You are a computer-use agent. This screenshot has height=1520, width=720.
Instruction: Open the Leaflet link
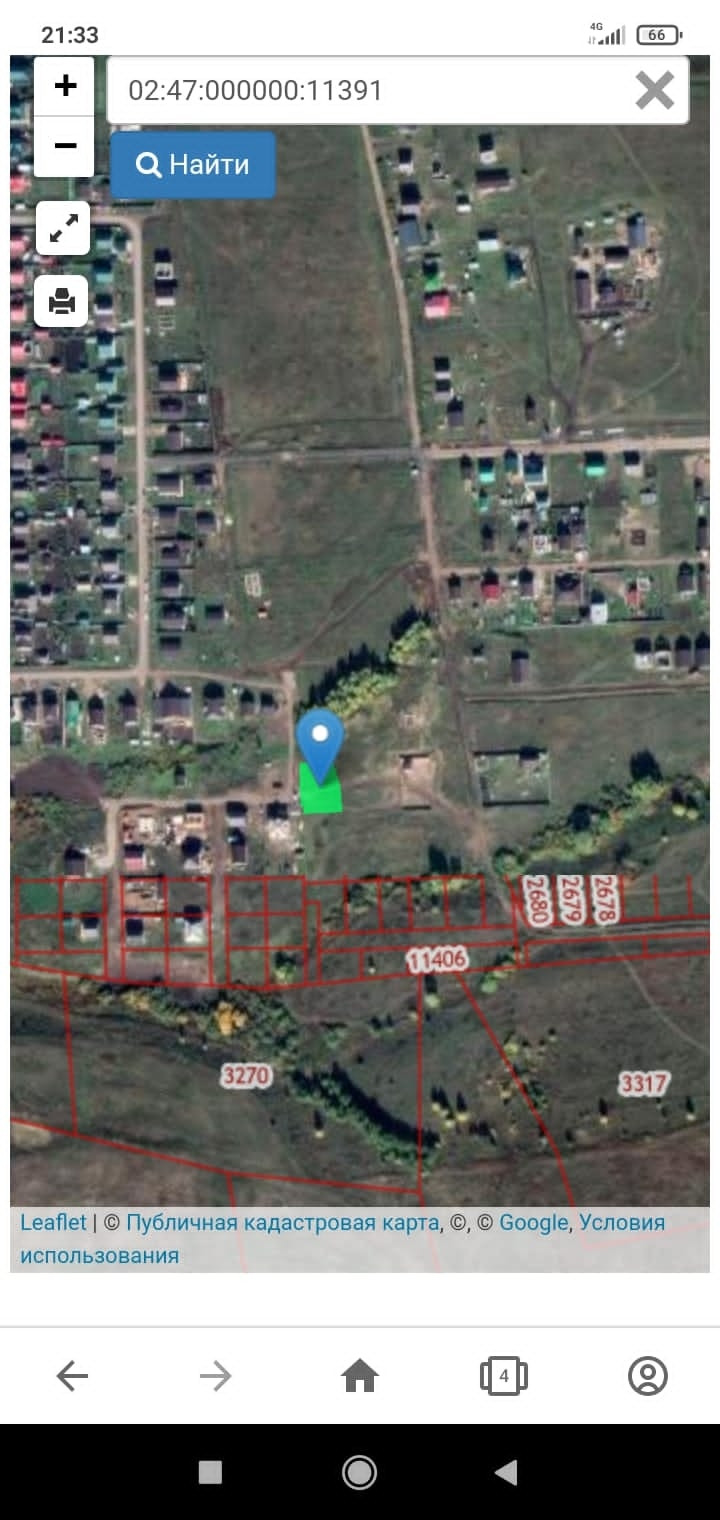53,1222
